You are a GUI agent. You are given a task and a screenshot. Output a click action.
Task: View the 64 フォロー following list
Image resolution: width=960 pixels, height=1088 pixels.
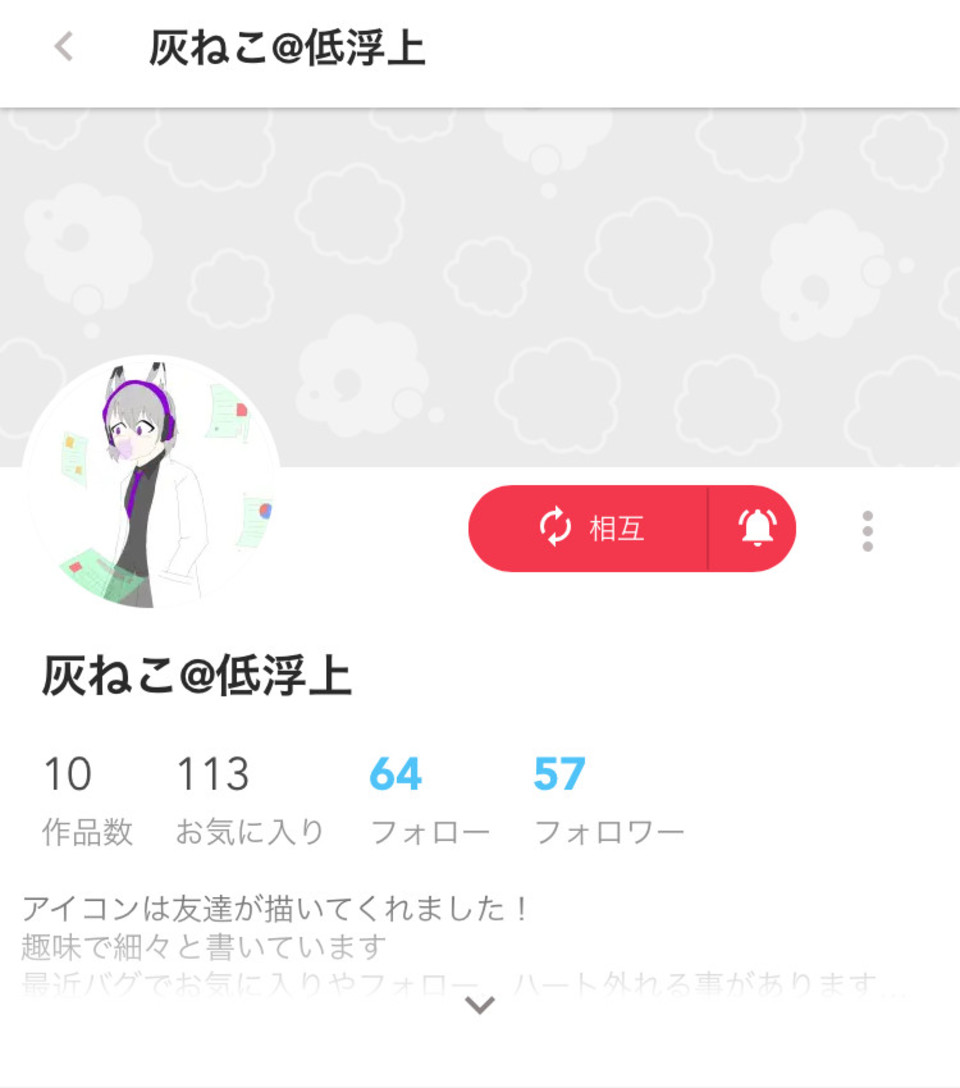[428, 799]
